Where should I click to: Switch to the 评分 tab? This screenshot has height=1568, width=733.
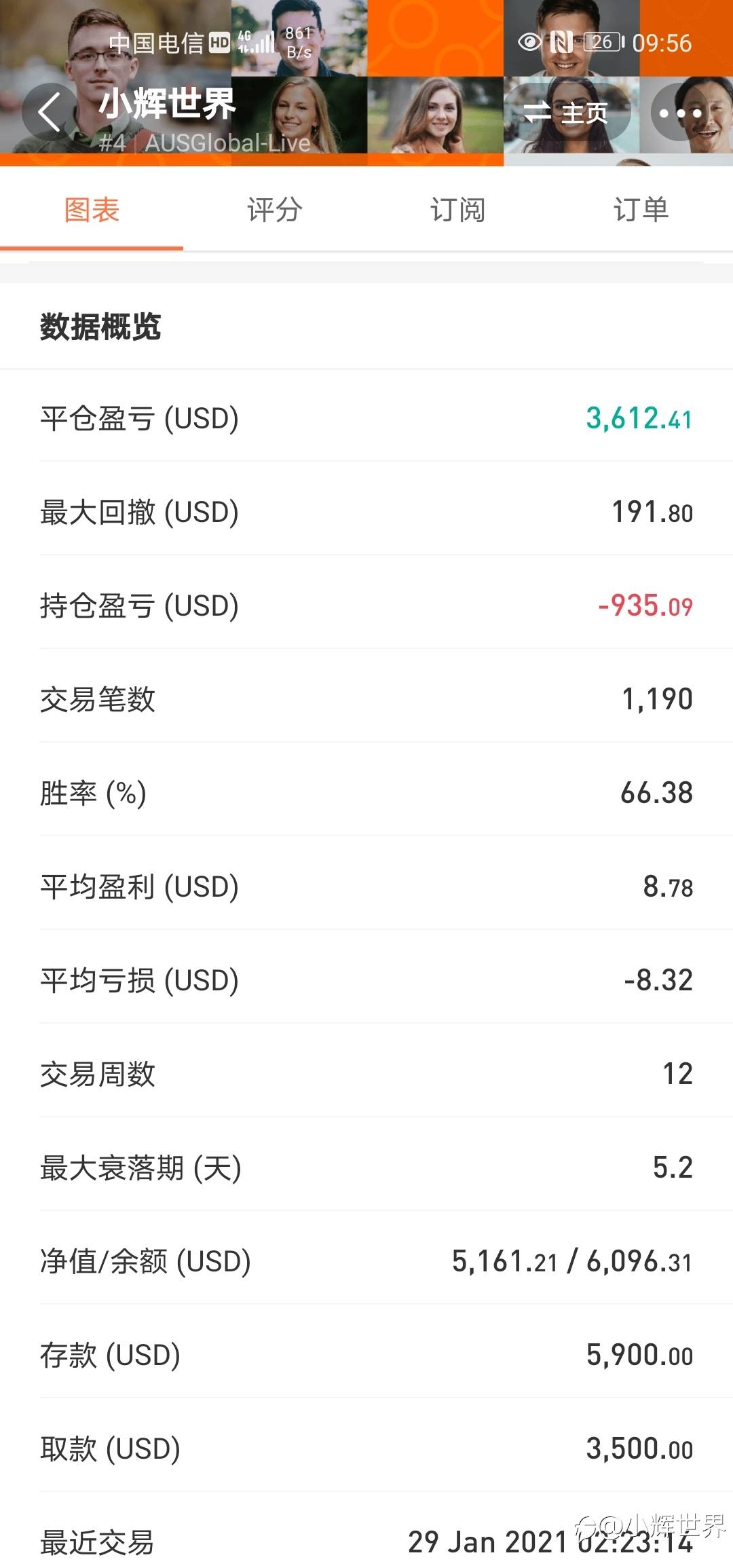[x=274, y=210]
